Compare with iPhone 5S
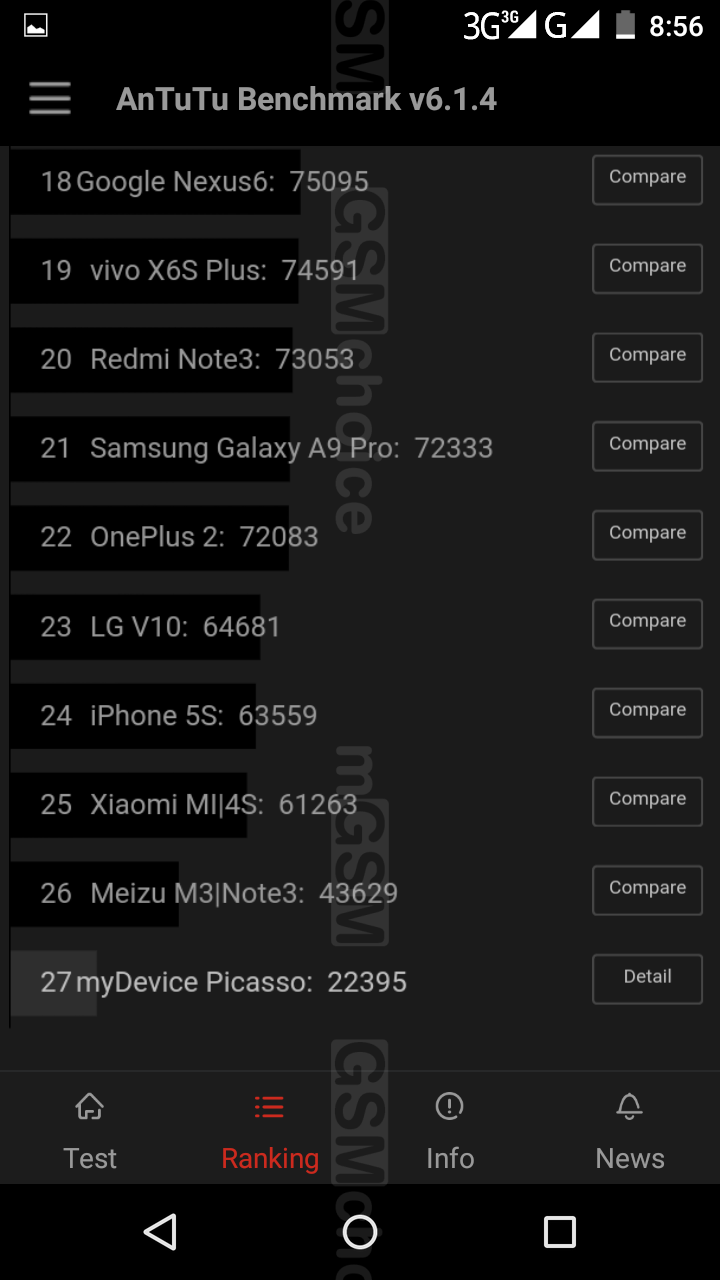Viewport: 720px width, 1280px height. [x=647, y=713]
